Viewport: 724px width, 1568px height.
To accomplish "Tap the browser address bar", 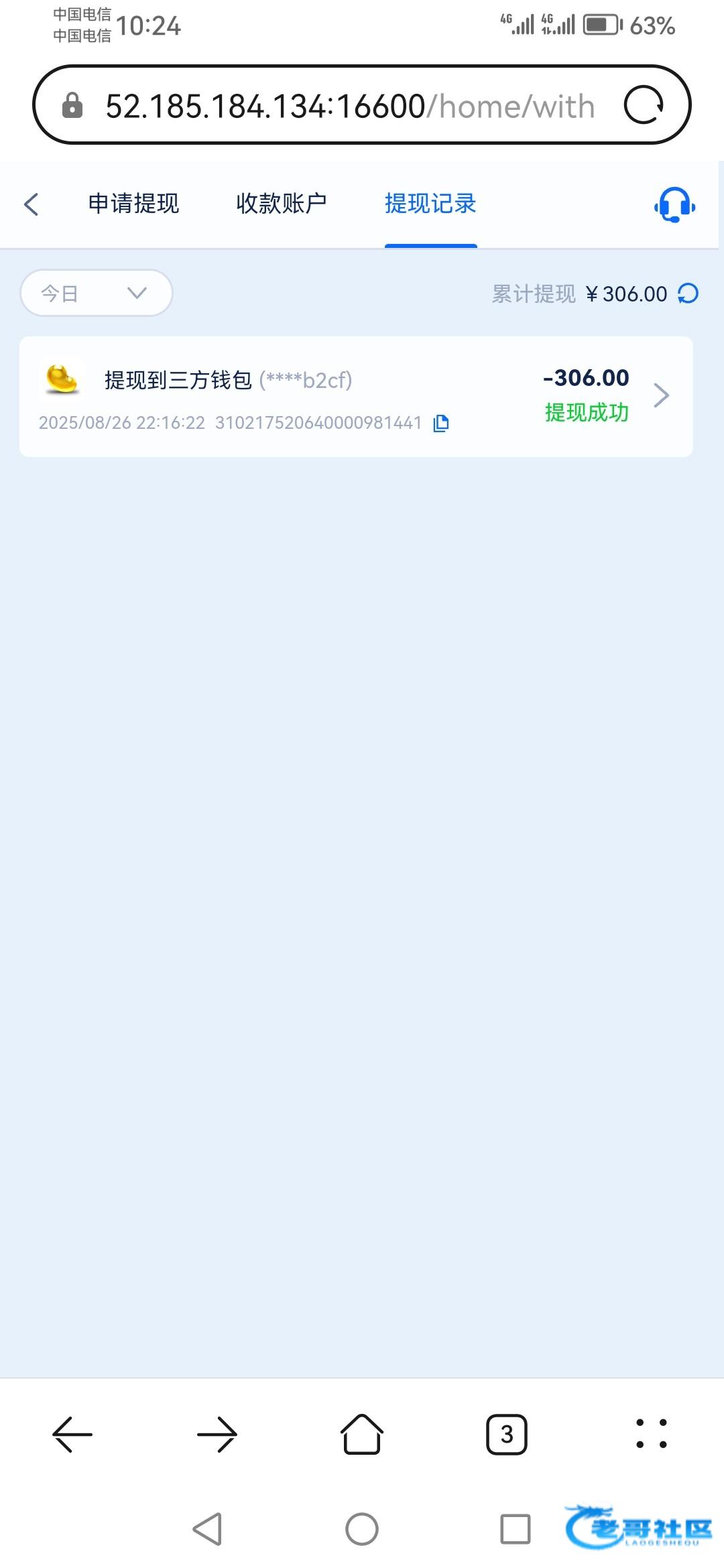I will 349,106.
